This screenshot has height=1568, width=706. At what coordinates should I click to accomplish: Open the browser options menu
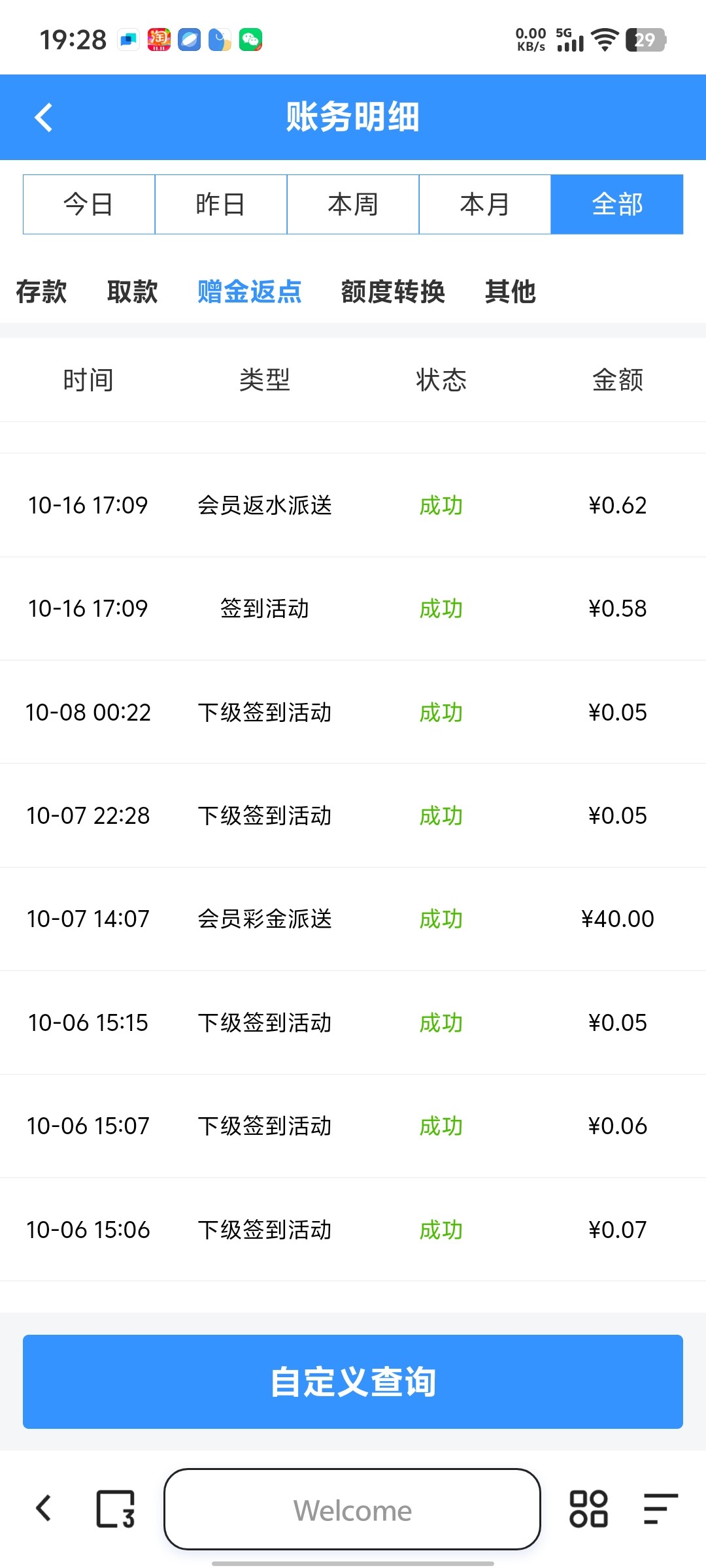tap(660, 1509)
